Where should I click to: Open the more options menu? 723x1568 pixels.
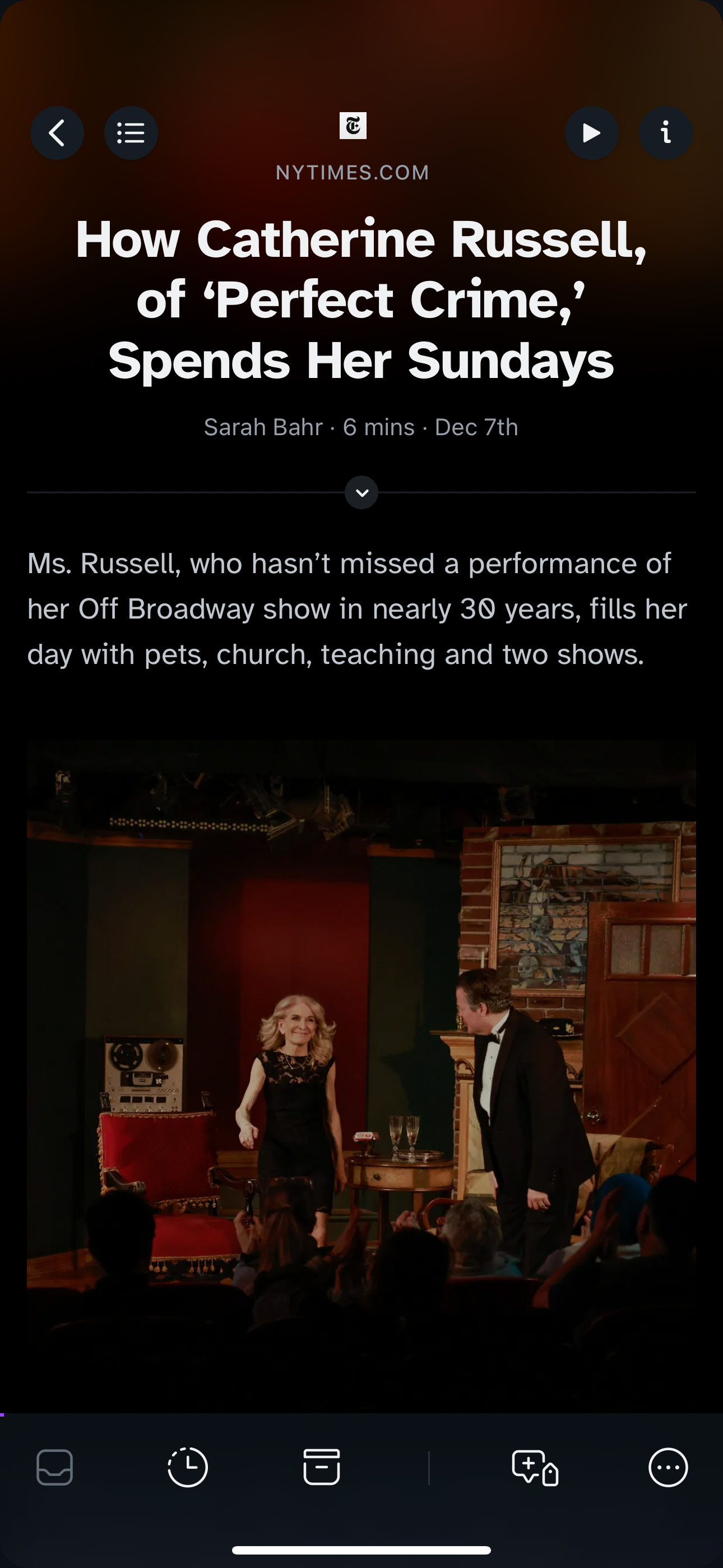[668, 1468]
